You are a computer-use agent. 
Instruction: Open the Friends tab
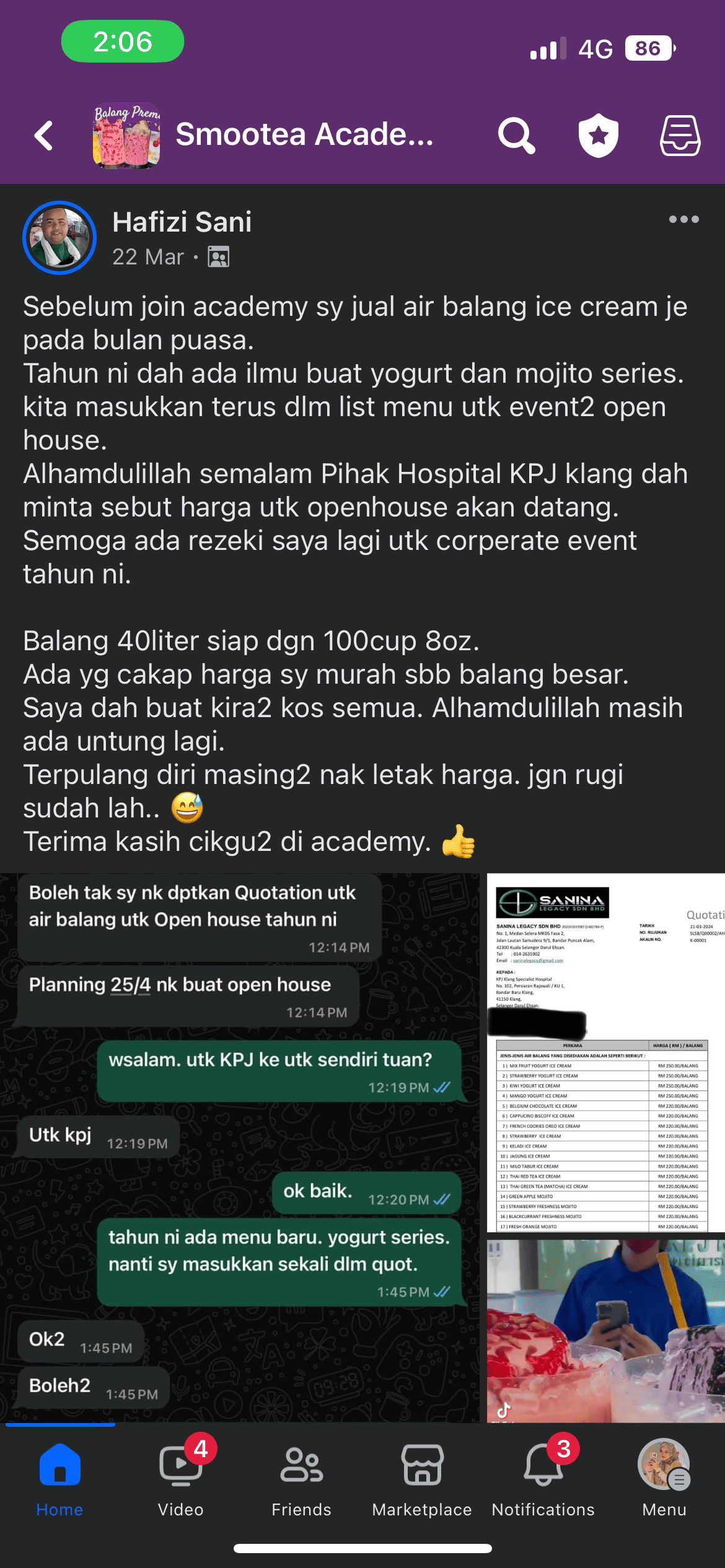pyautogui.click(x=301, y=1479)
